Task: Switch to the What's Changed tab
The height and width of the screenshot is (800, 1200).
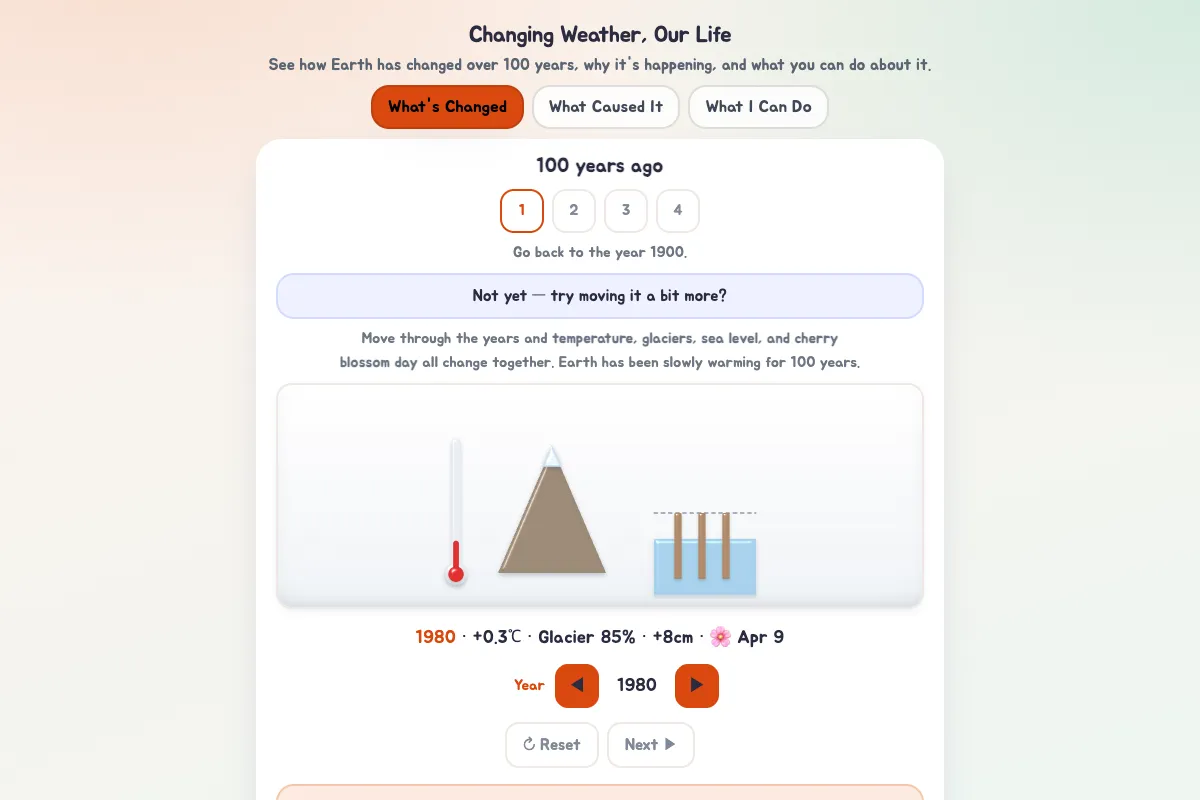Action: click(447, 107)
